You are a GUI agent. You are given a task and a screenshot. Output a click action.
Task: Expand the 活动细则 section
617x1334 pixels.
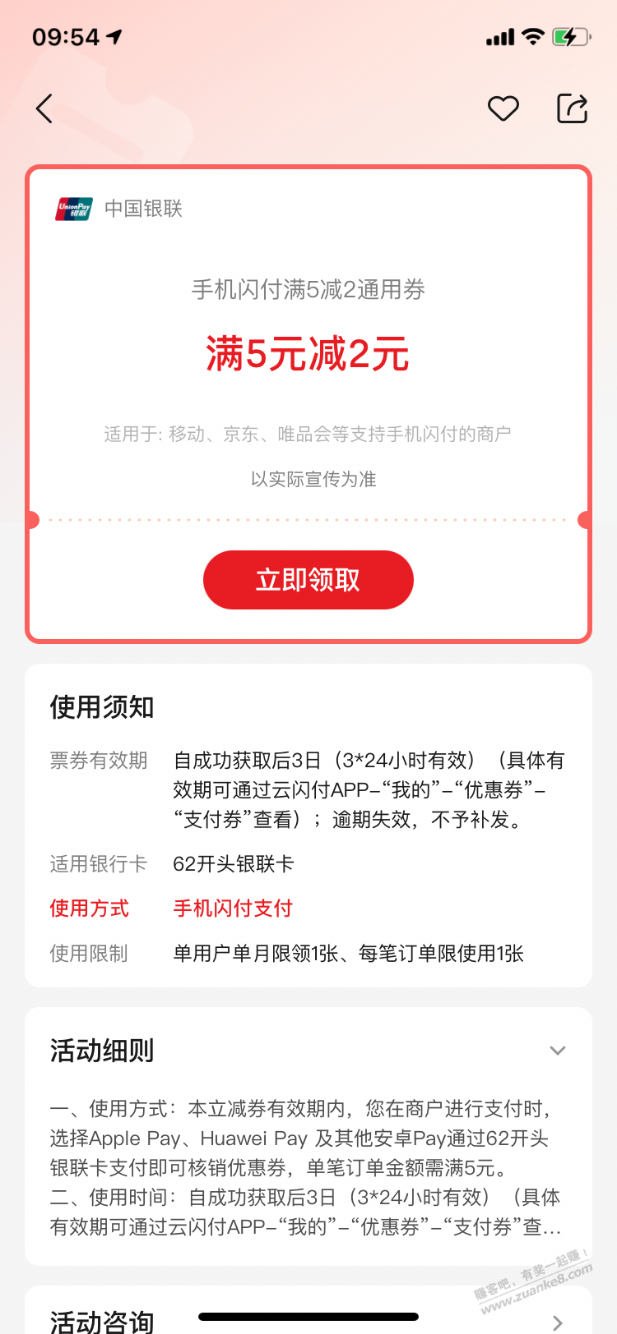[557, 1050]
